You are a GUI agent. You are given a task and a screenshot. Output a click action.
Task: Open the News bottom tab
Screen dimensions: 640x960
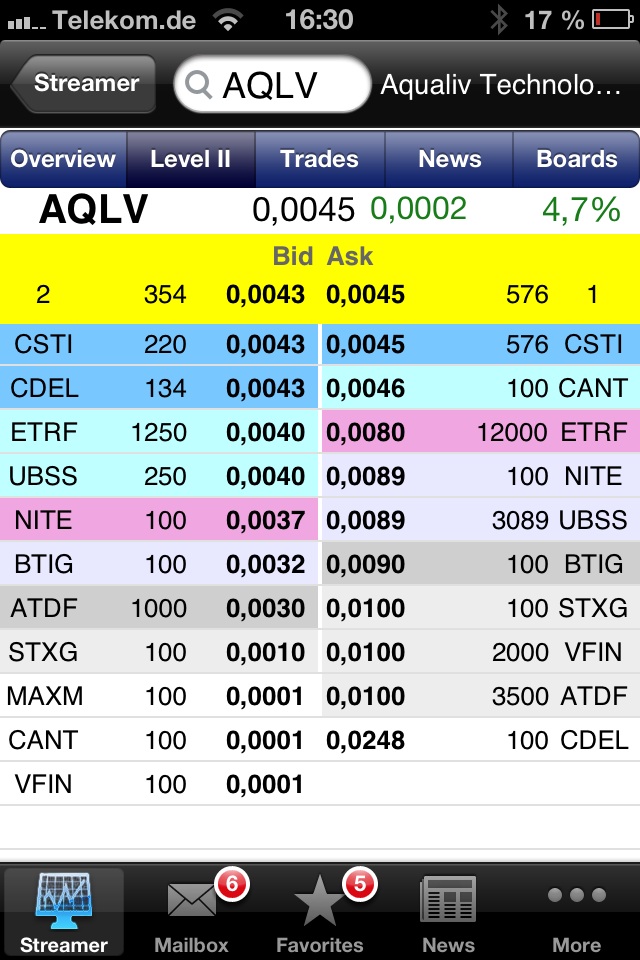448,912
